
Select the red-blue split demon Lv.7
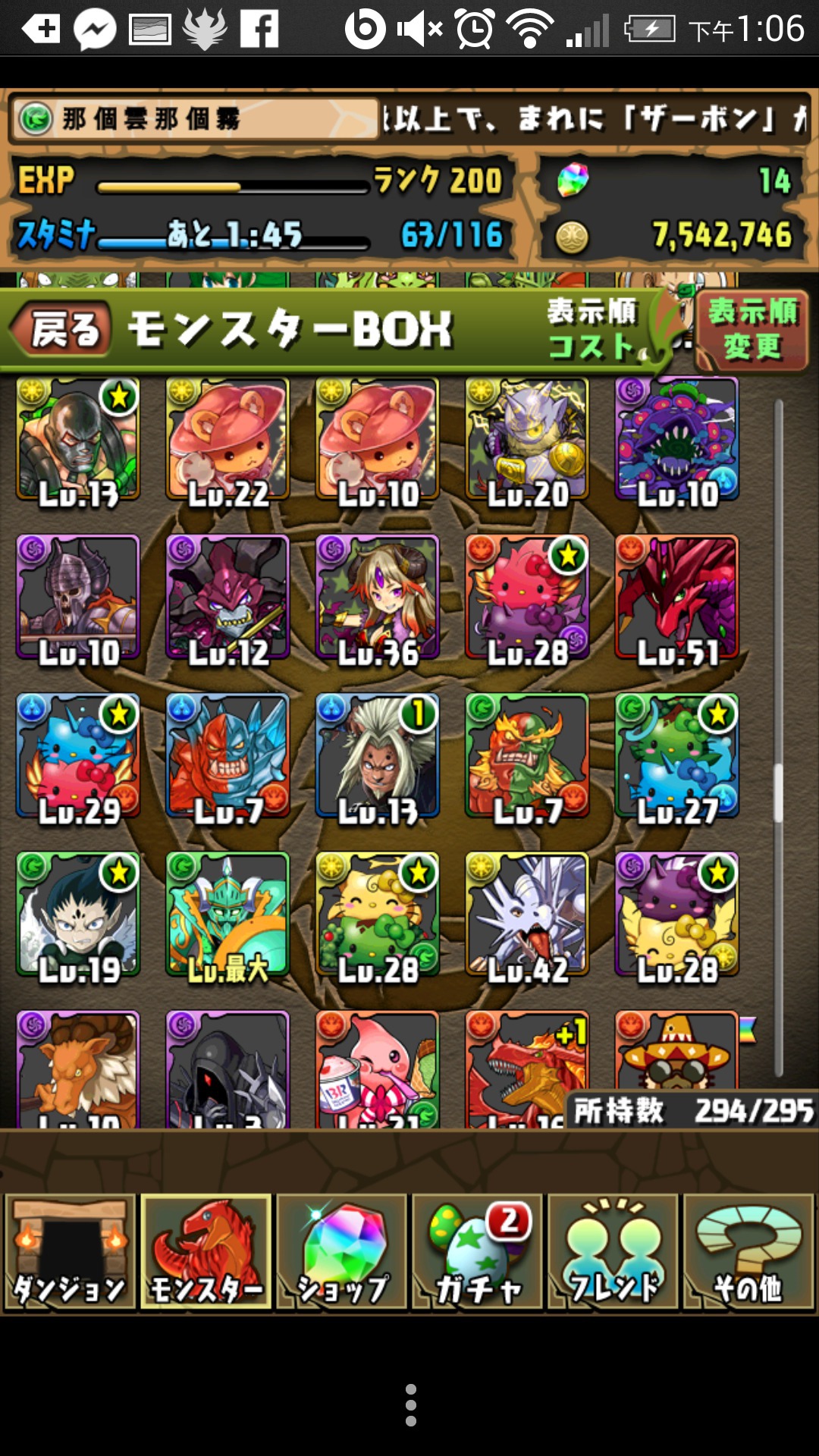pos(227,757)
